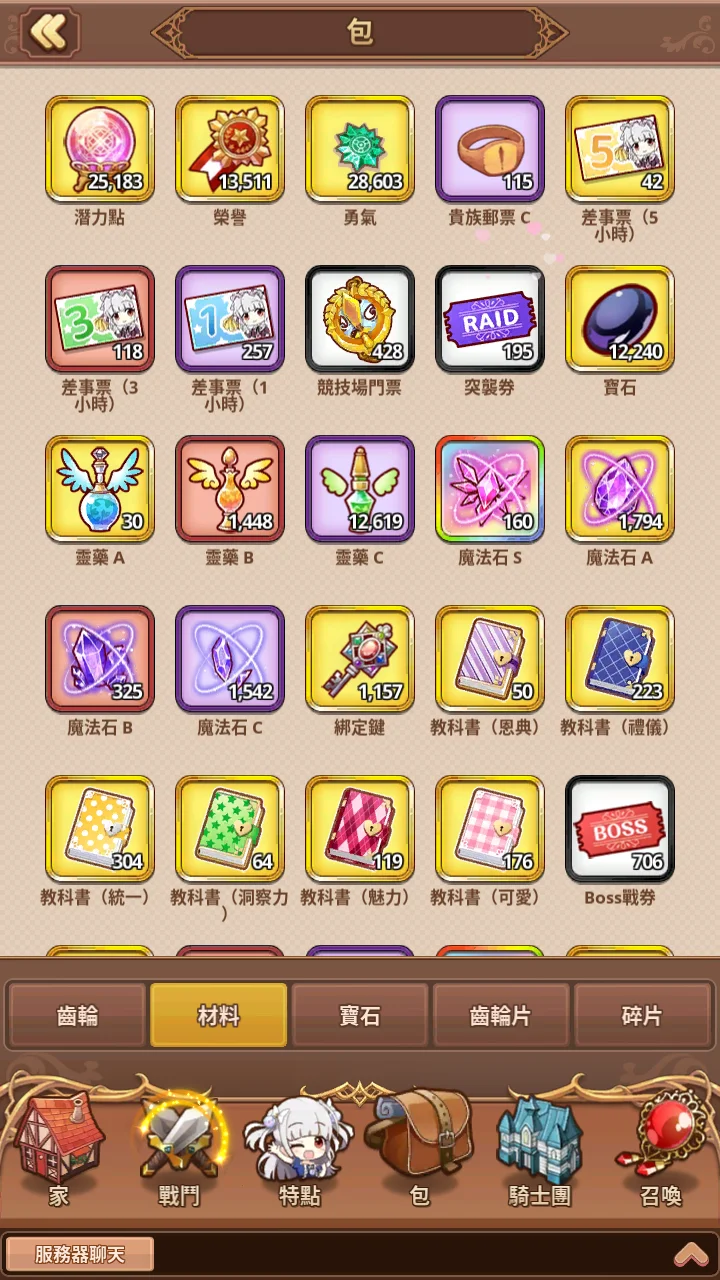Go back using the double-arrow button
Image resolution: width=720 pixels, height=1280 pixels.
[49, 32]
